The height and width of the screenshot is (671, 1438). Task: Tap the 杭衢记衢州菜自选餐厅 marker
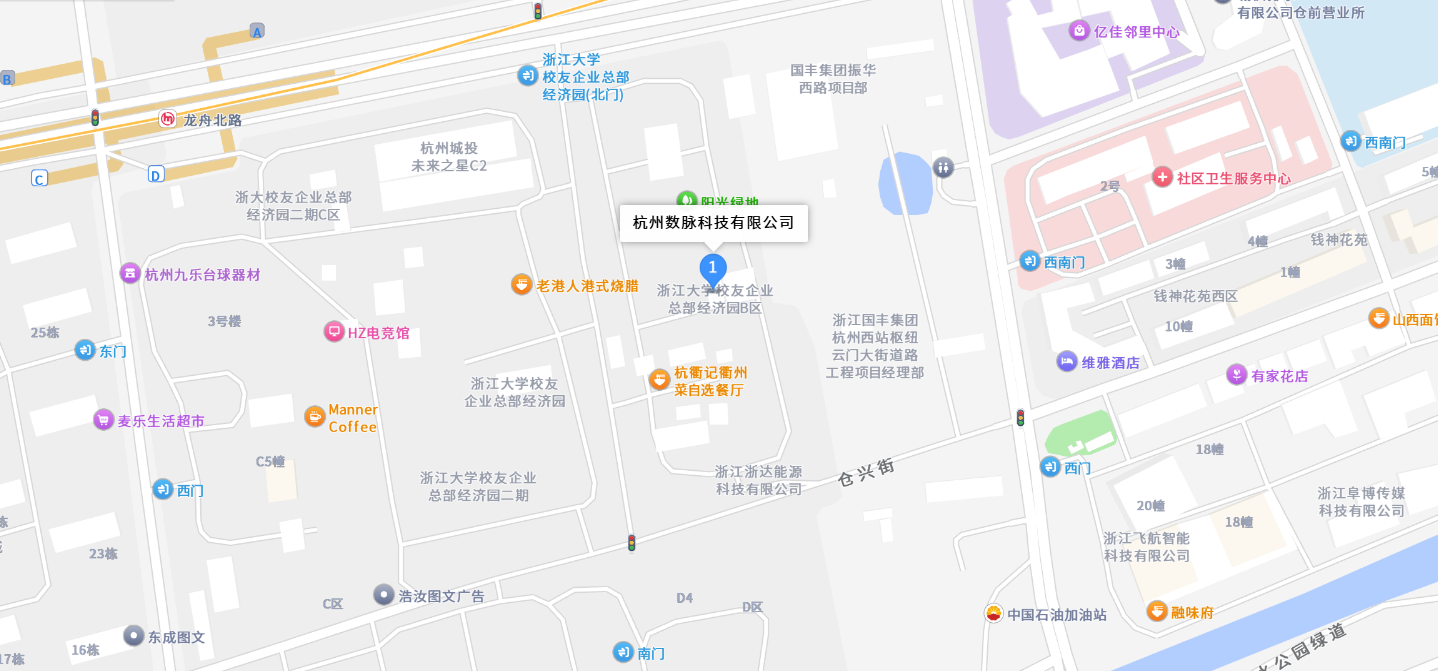pyautogui.click(x=659, y=379)
